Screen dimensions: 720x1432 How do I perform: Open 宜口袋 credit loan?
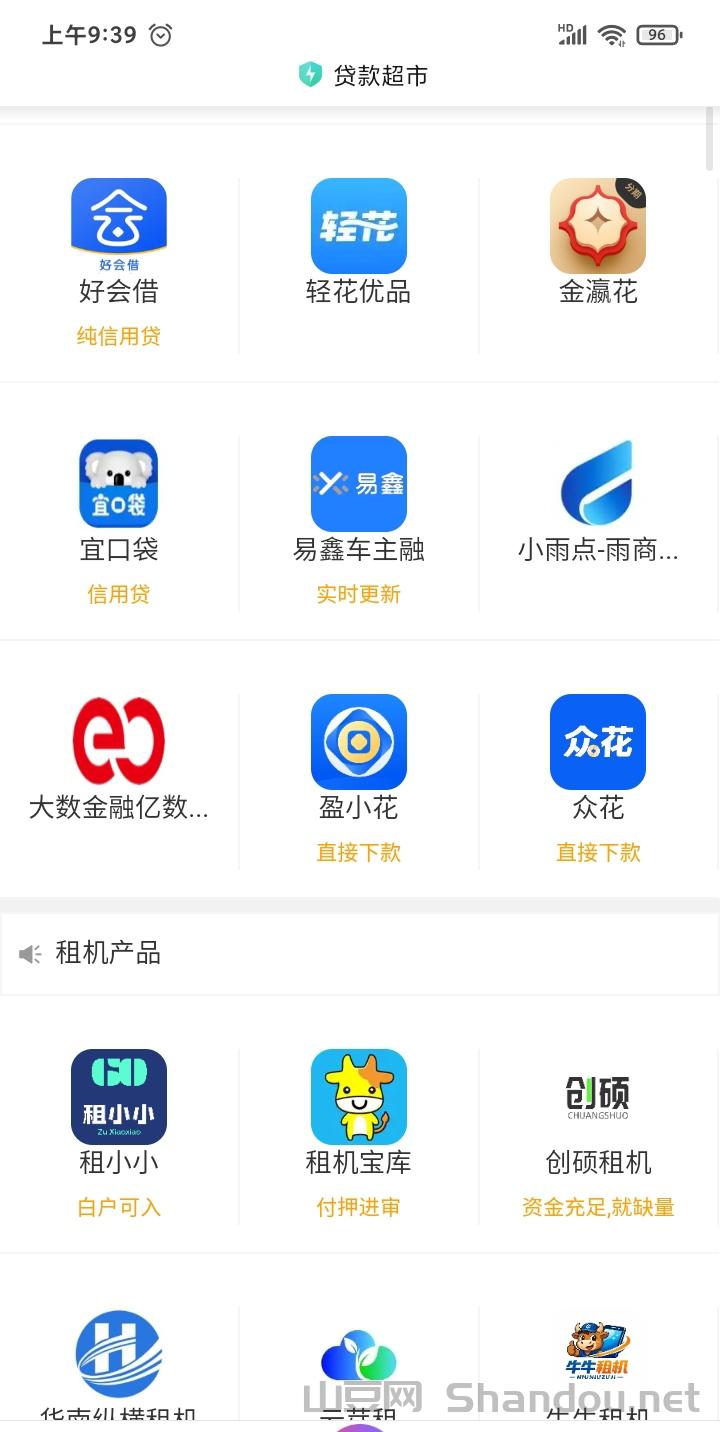point(119,485)
